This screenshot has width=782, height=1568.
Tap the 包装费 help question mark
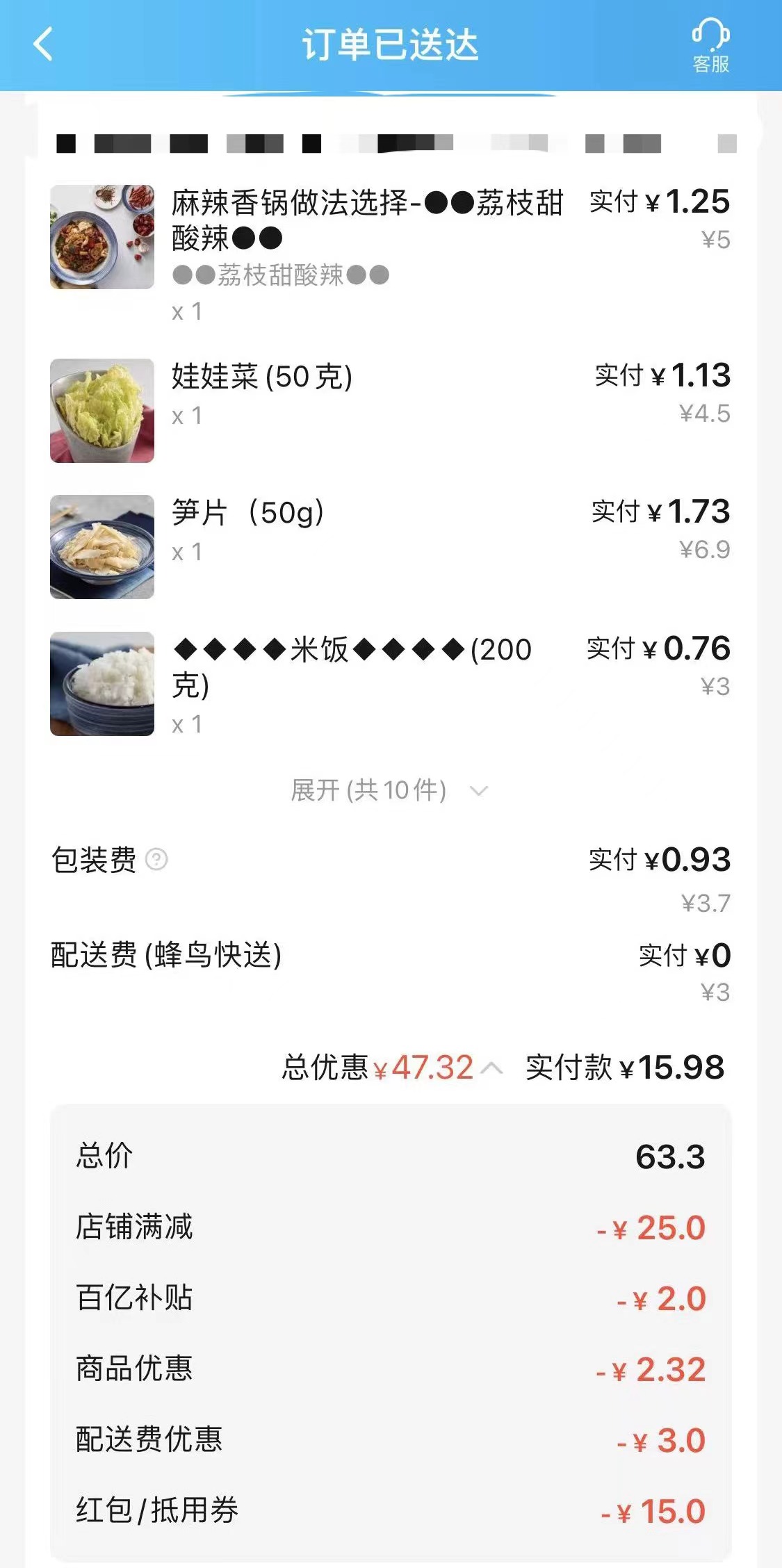tap(156, 860)
